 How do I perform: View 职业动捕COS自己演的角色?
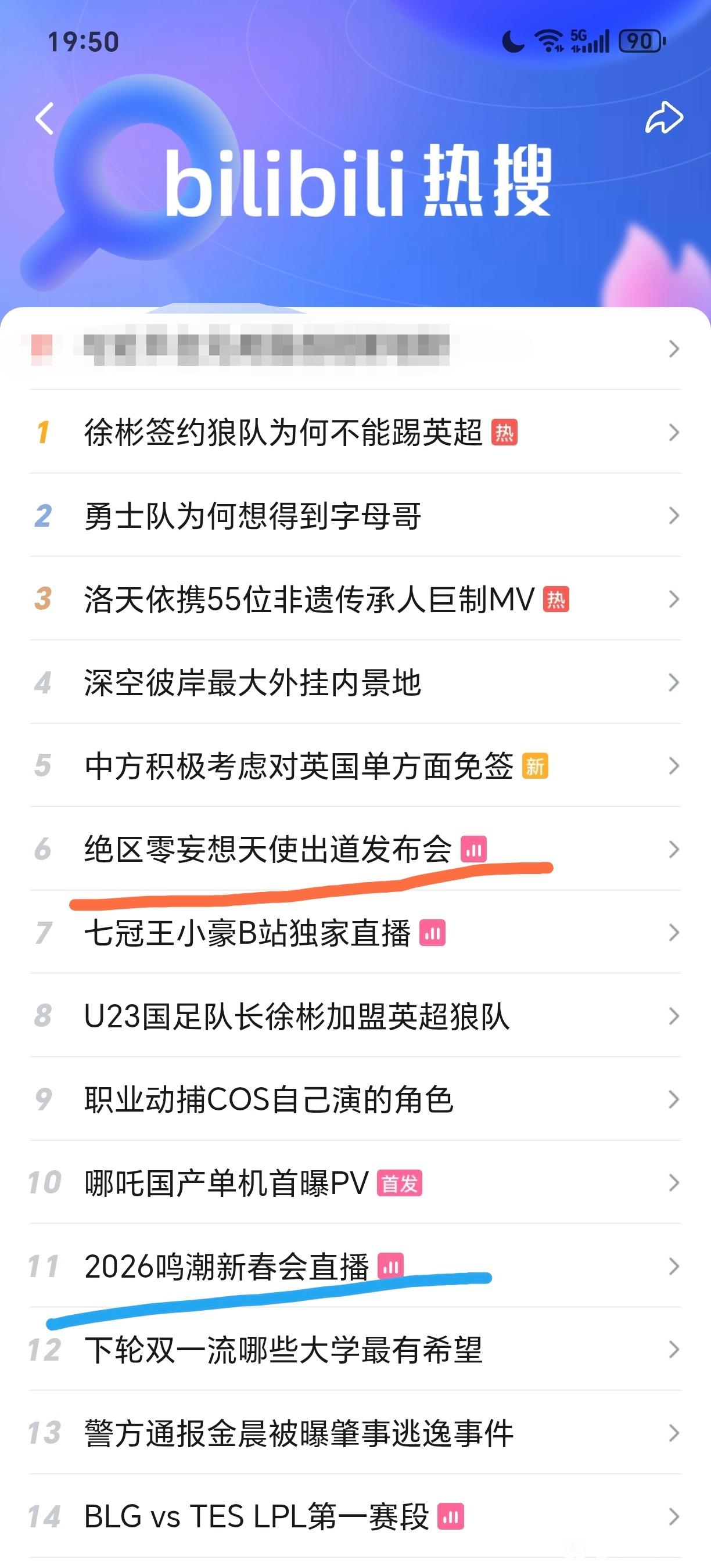tap(268, 1100)
